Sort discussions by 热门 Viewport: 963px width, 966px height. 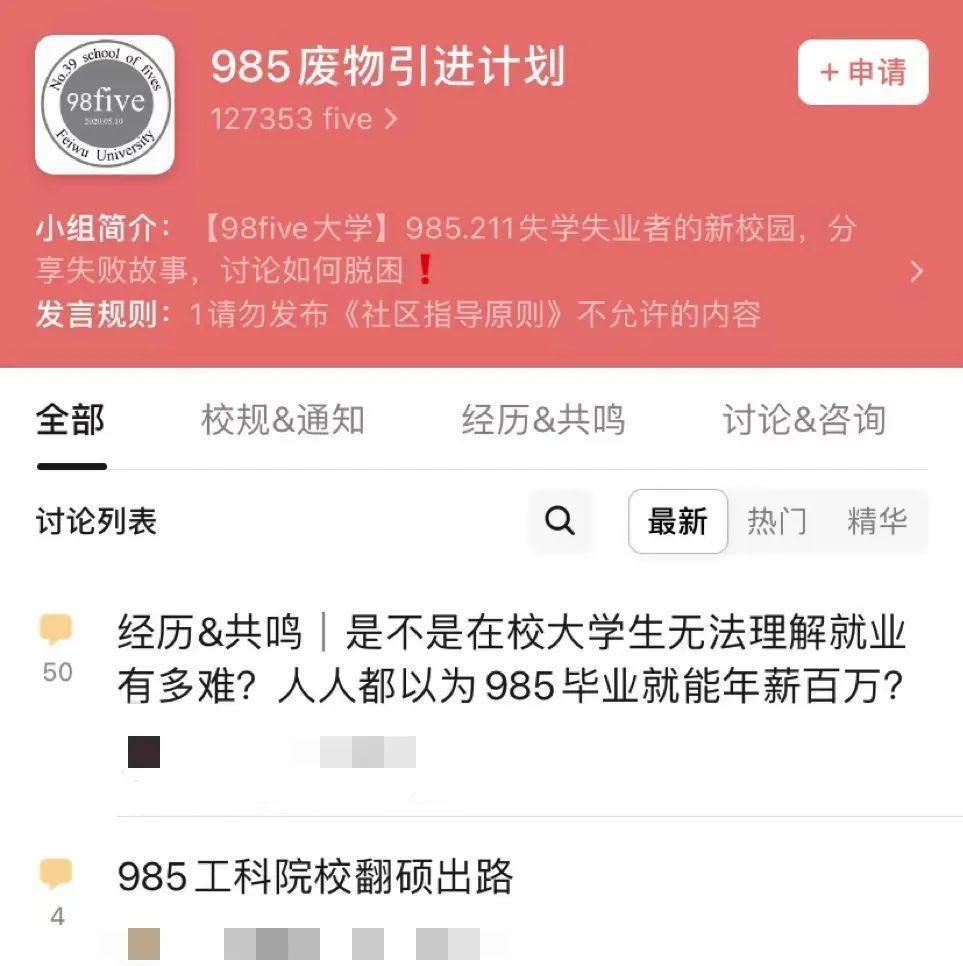pyautogui.click(x=777, y=521)
